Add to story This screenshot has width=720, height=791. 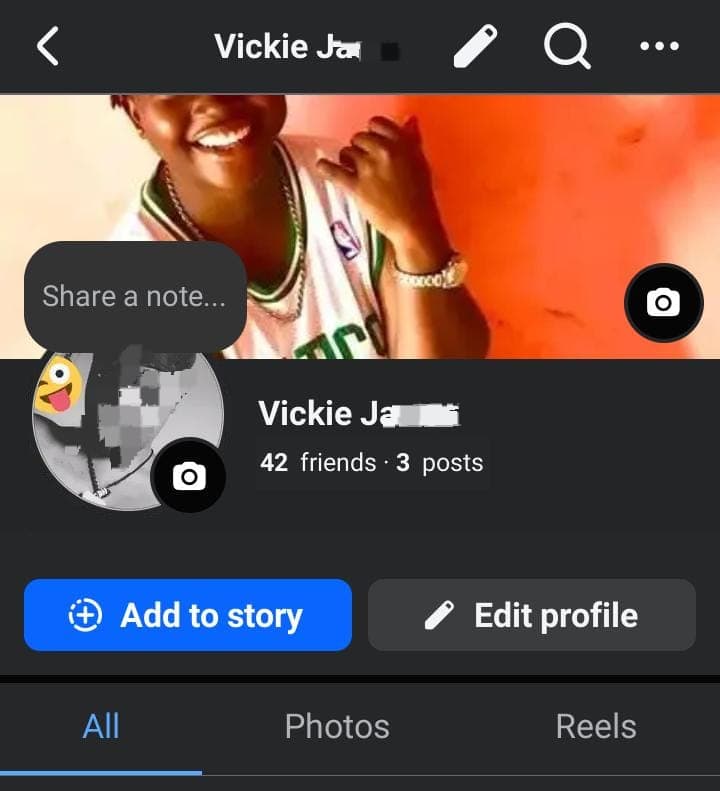click(188, 615)
